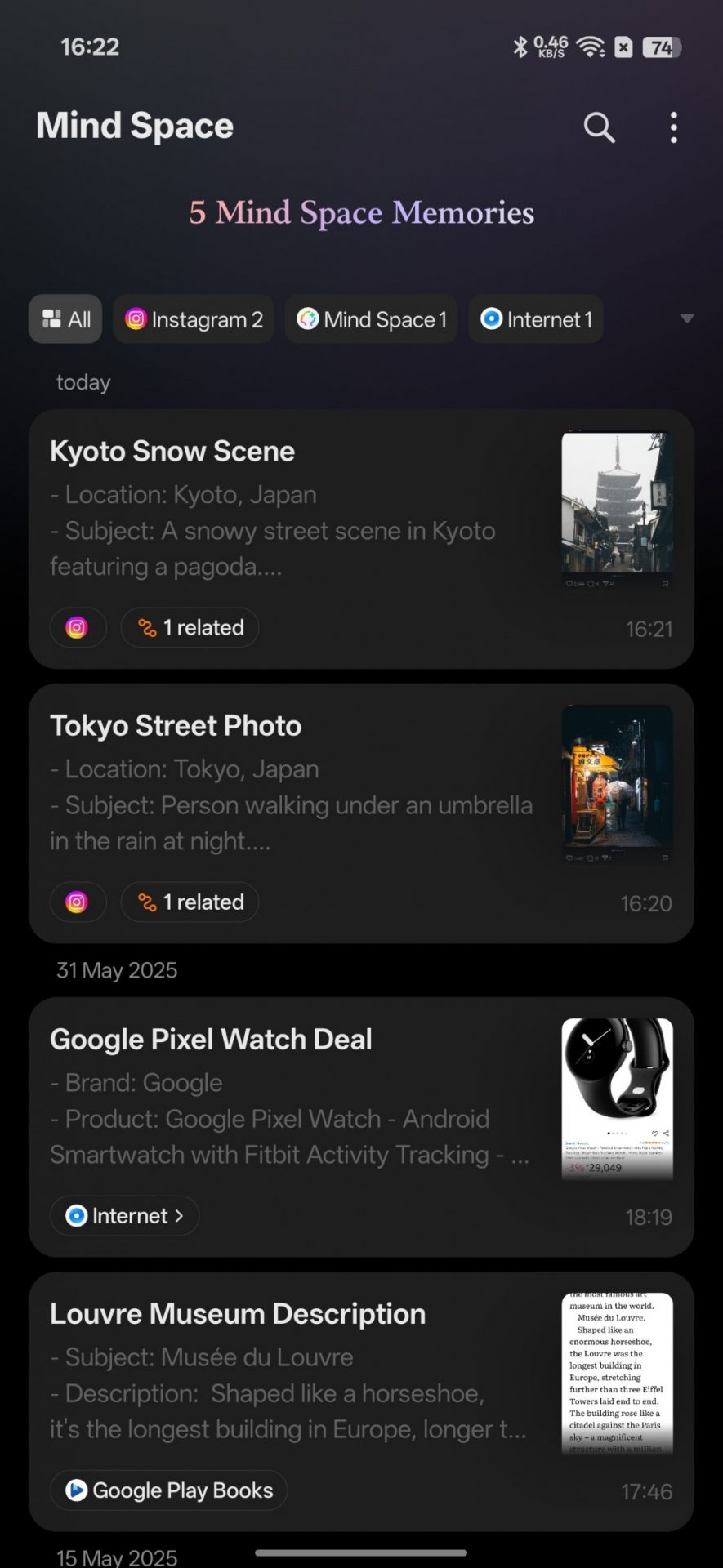Tap the Instagram source icon on Kyoto Snow Scene

[77, 628]
